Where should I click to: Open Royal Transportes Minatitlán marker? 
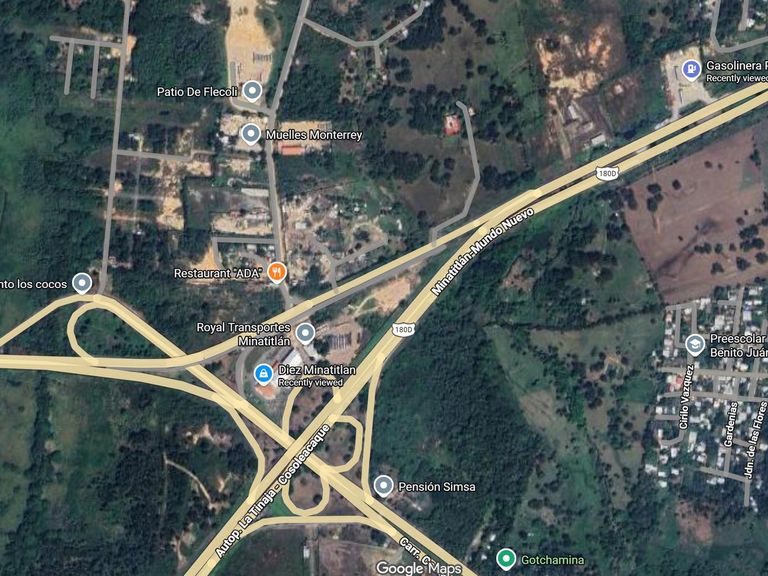(x=306, y=333)
